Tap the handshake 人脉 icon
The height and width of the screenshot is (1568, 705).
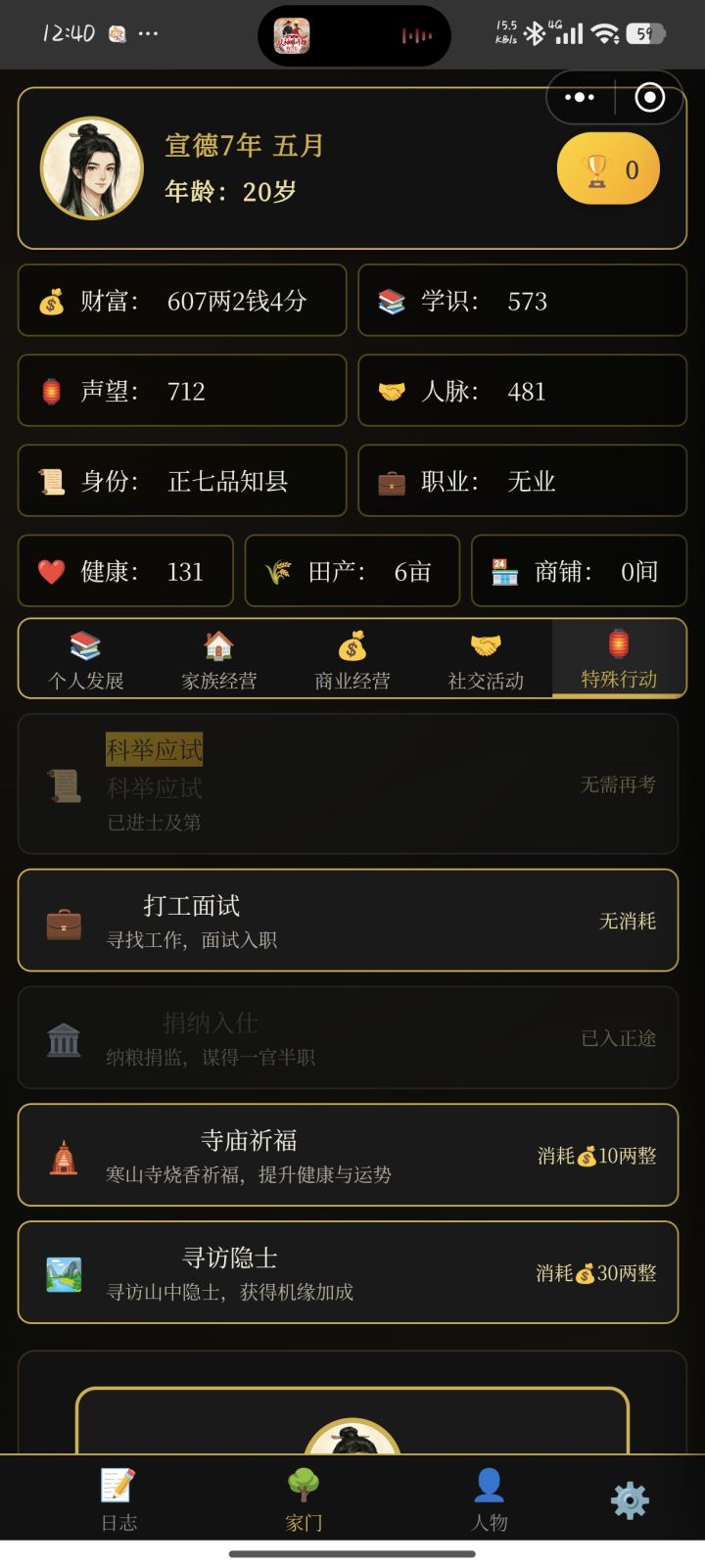click(x=392, y=391)
